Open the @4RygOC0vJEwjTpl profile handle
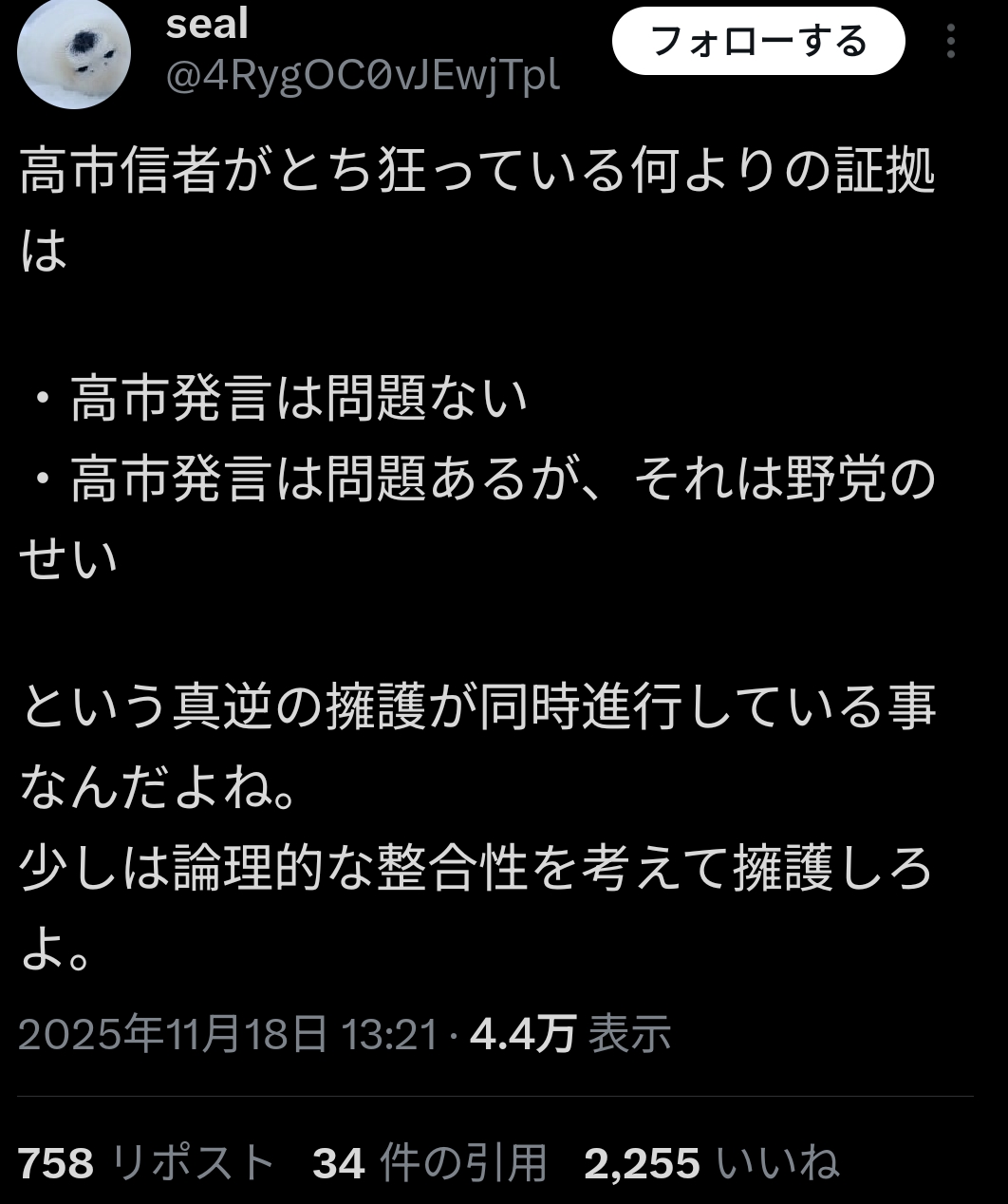The image size is (1008, 1204). (363, 76)
